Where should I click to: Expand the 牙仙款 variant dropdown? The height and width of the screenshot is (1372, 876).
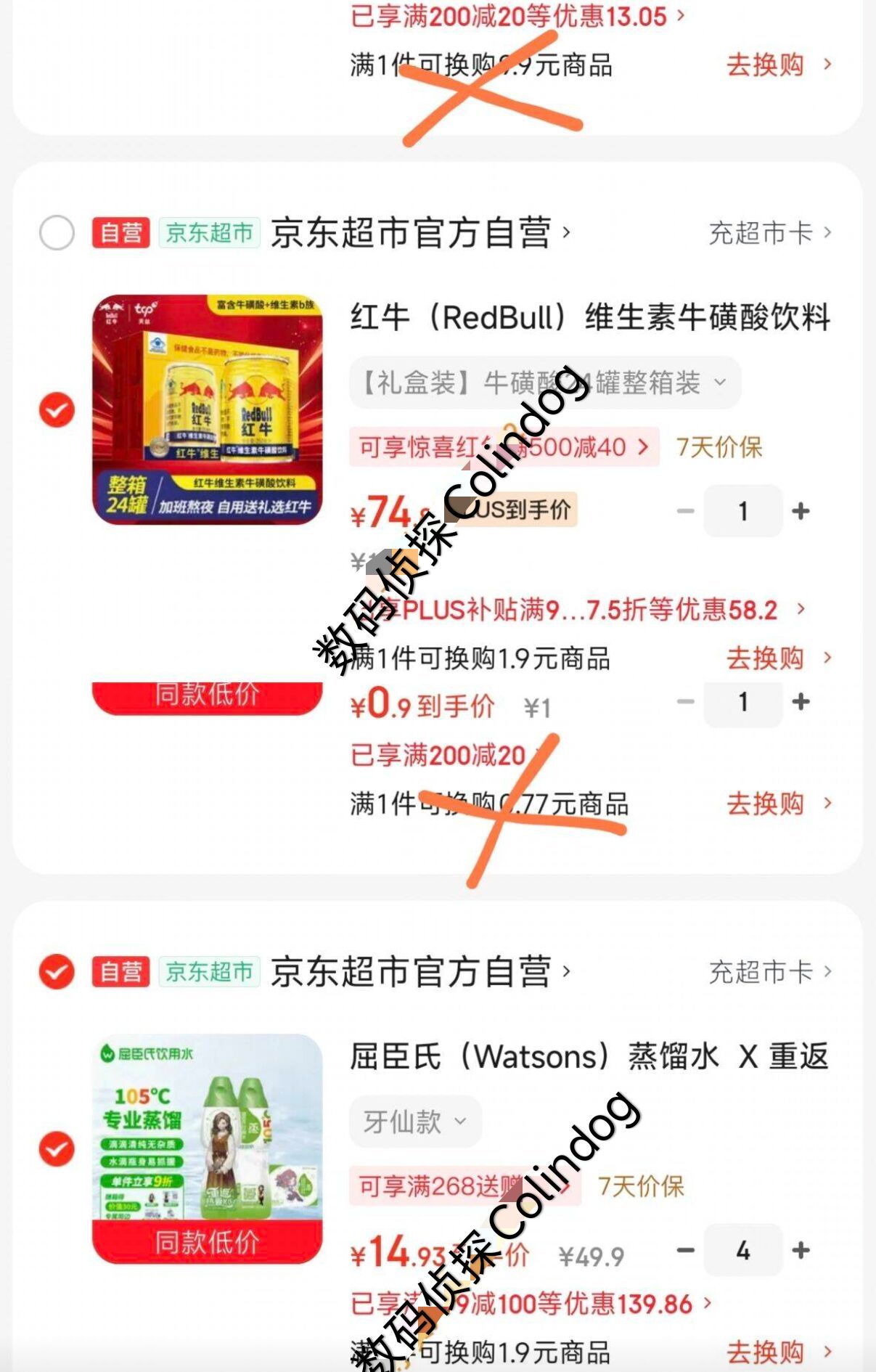coord(415,1122)
